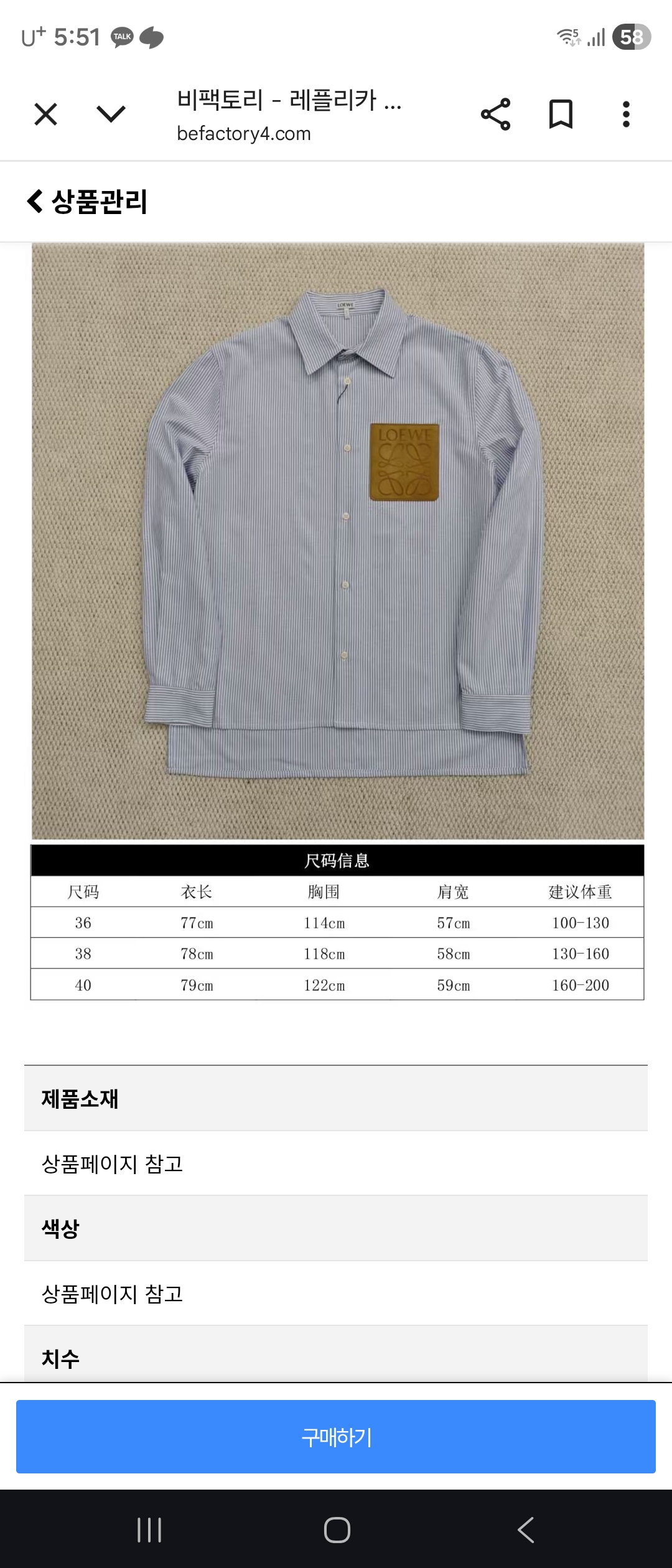Open the browser overflow menu

626,114
